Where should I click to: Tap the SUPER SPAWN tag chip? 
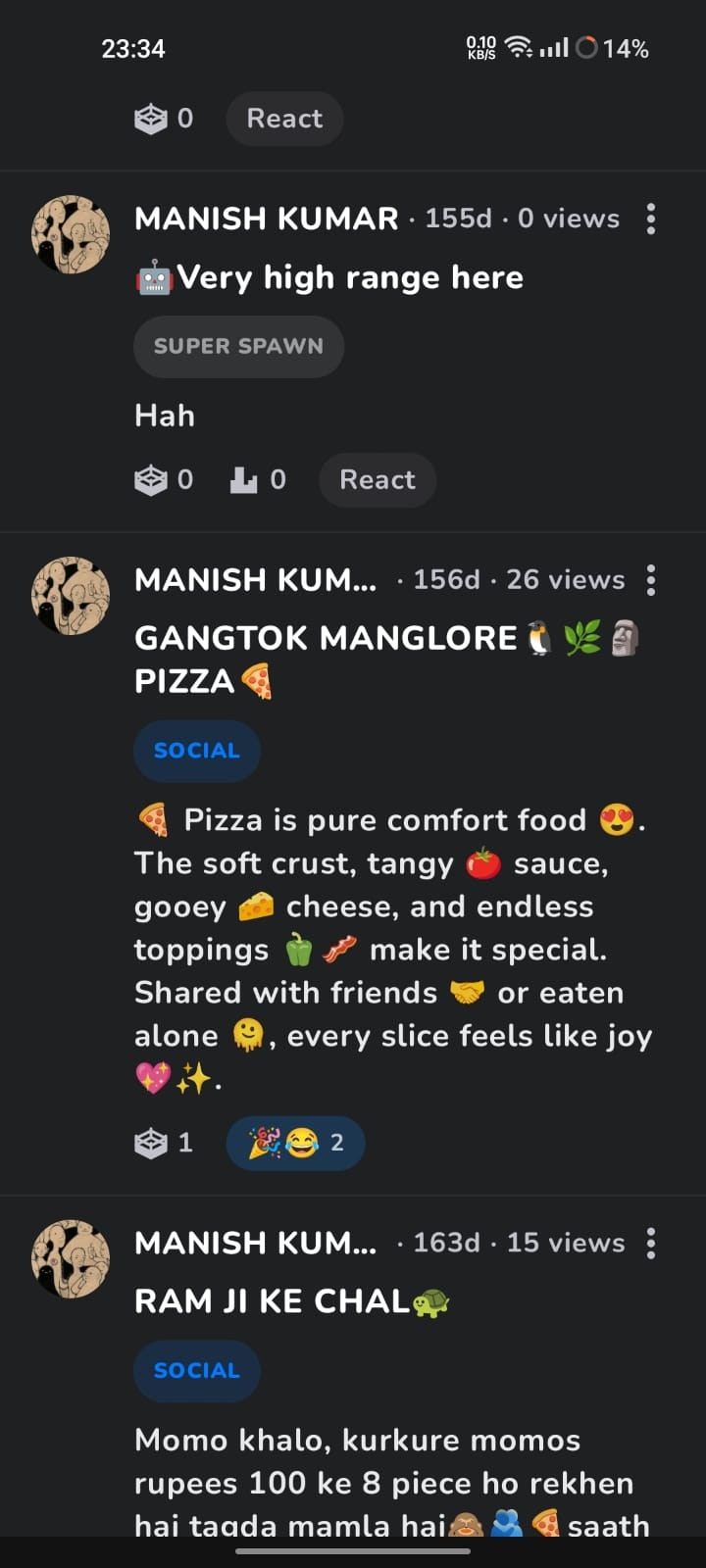pyautogui.click(x=238, y=346)
